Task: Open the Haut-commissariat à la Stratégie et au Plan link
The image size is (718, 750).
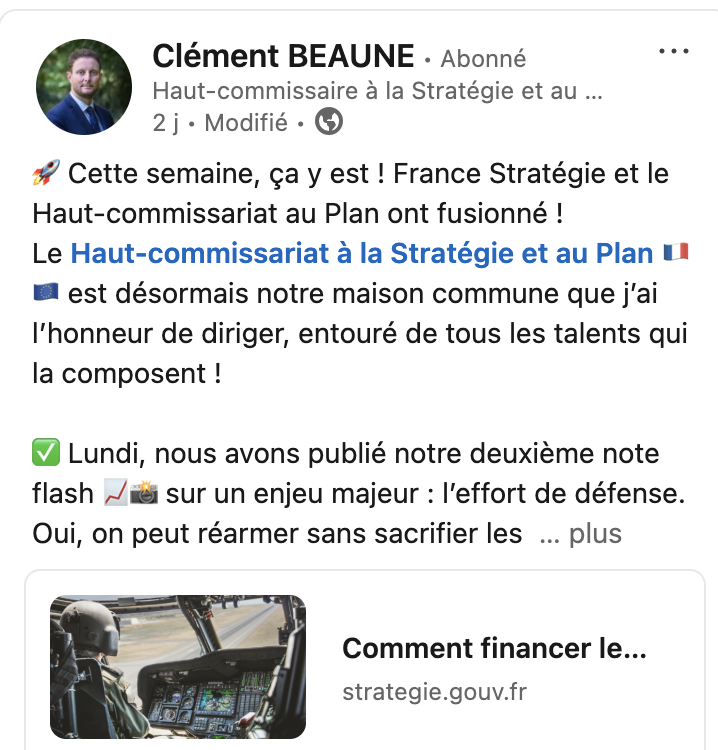Action: [x=361, y=254]
